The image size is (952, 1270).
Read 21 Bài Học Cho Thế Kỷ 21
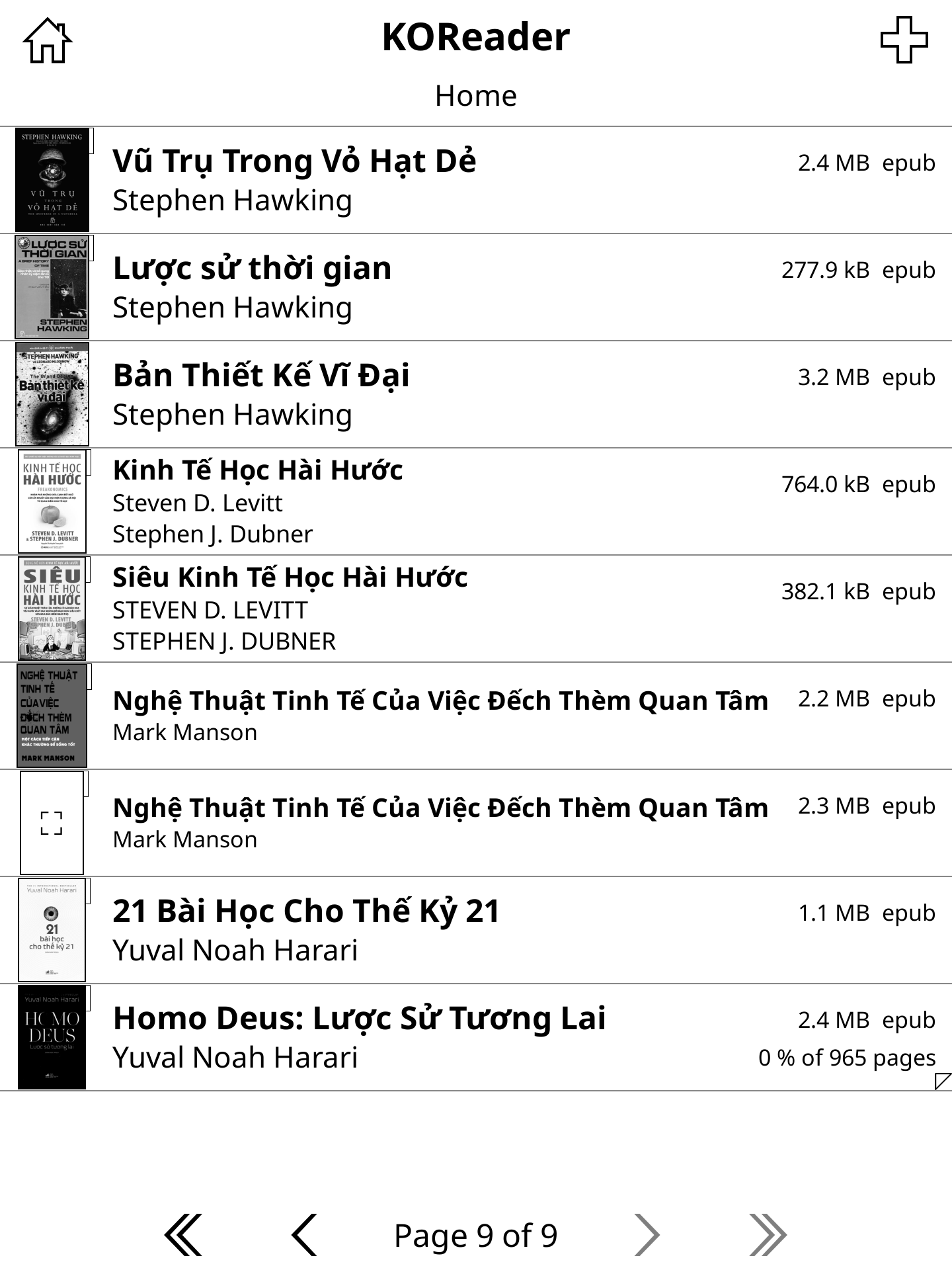point(306,912)
